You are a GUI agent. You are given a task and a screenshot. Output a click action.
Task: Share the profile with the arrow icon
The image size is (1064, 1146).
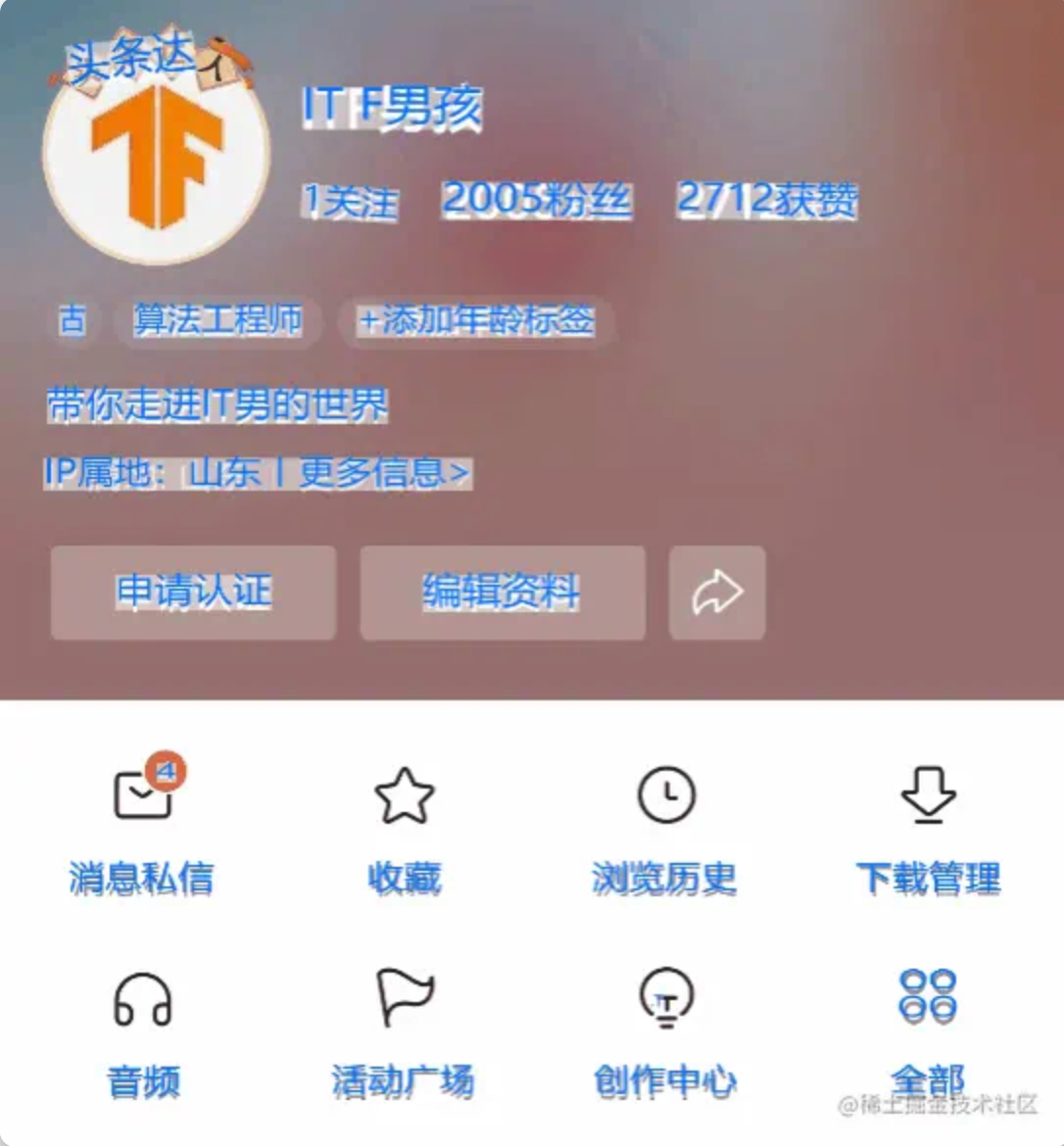pos(716,593)
